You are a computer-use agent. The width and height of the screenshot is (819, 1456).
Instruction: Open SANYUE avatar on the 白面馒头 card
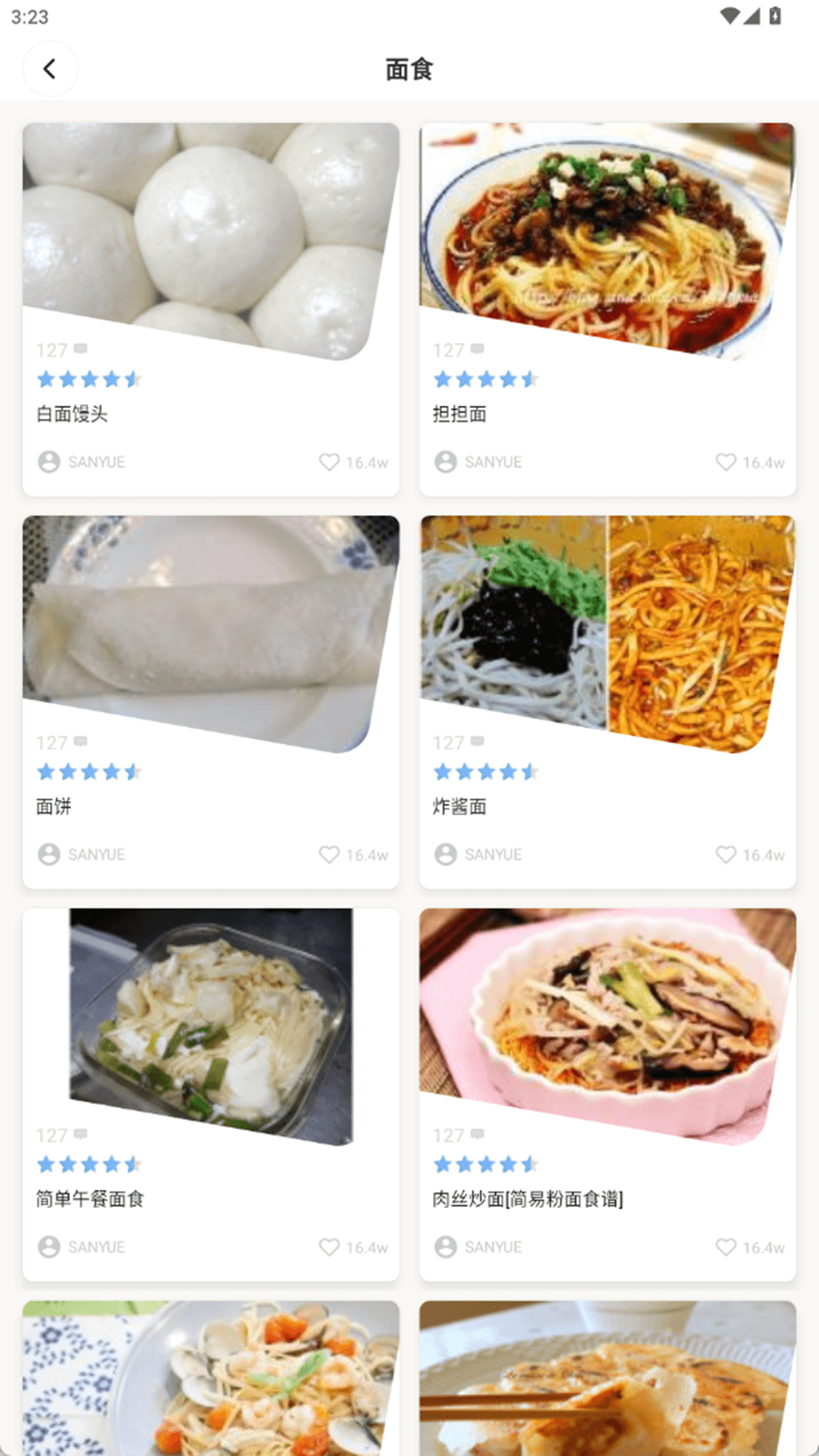click(49, 462)
